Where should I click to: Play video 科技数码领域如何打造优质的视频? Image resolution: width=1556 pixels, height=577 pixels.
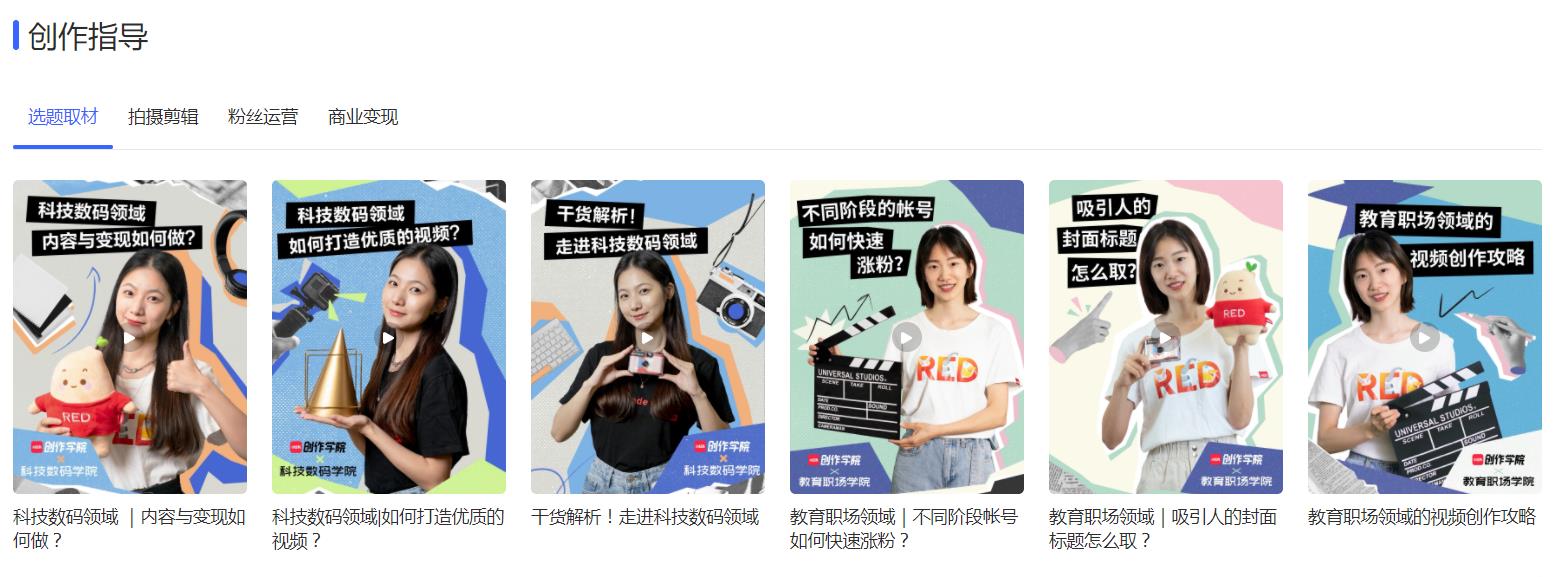point(389,337)
